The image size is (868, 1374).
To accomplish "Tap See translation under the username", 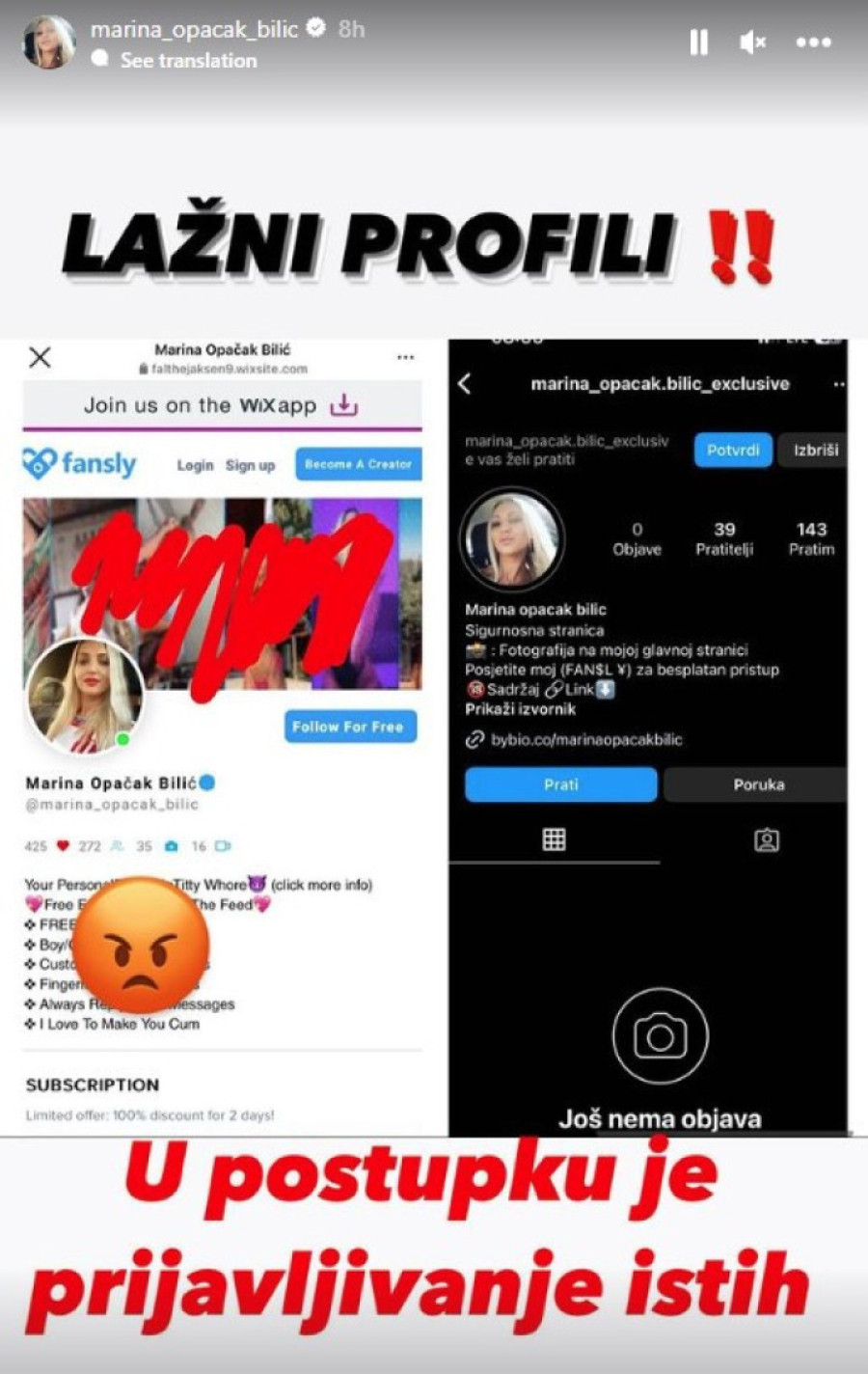I will point(188,60).
